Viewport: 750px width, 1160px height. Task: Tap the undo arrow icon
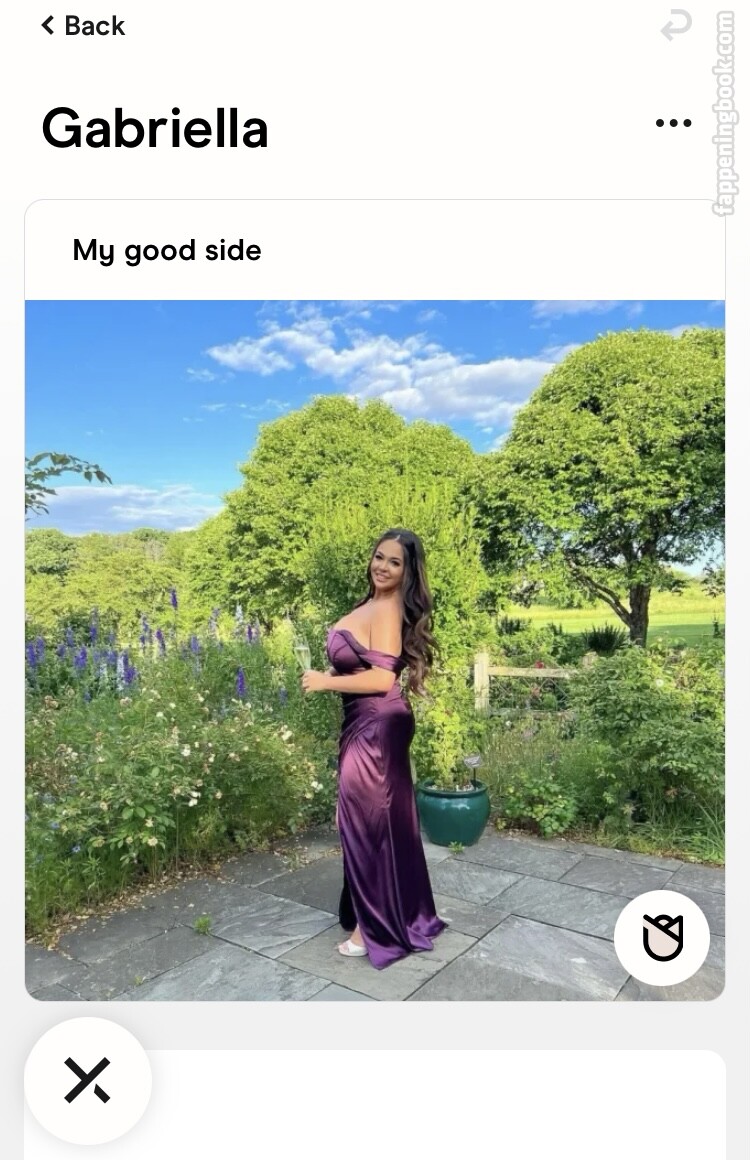(x=676, y=27)
